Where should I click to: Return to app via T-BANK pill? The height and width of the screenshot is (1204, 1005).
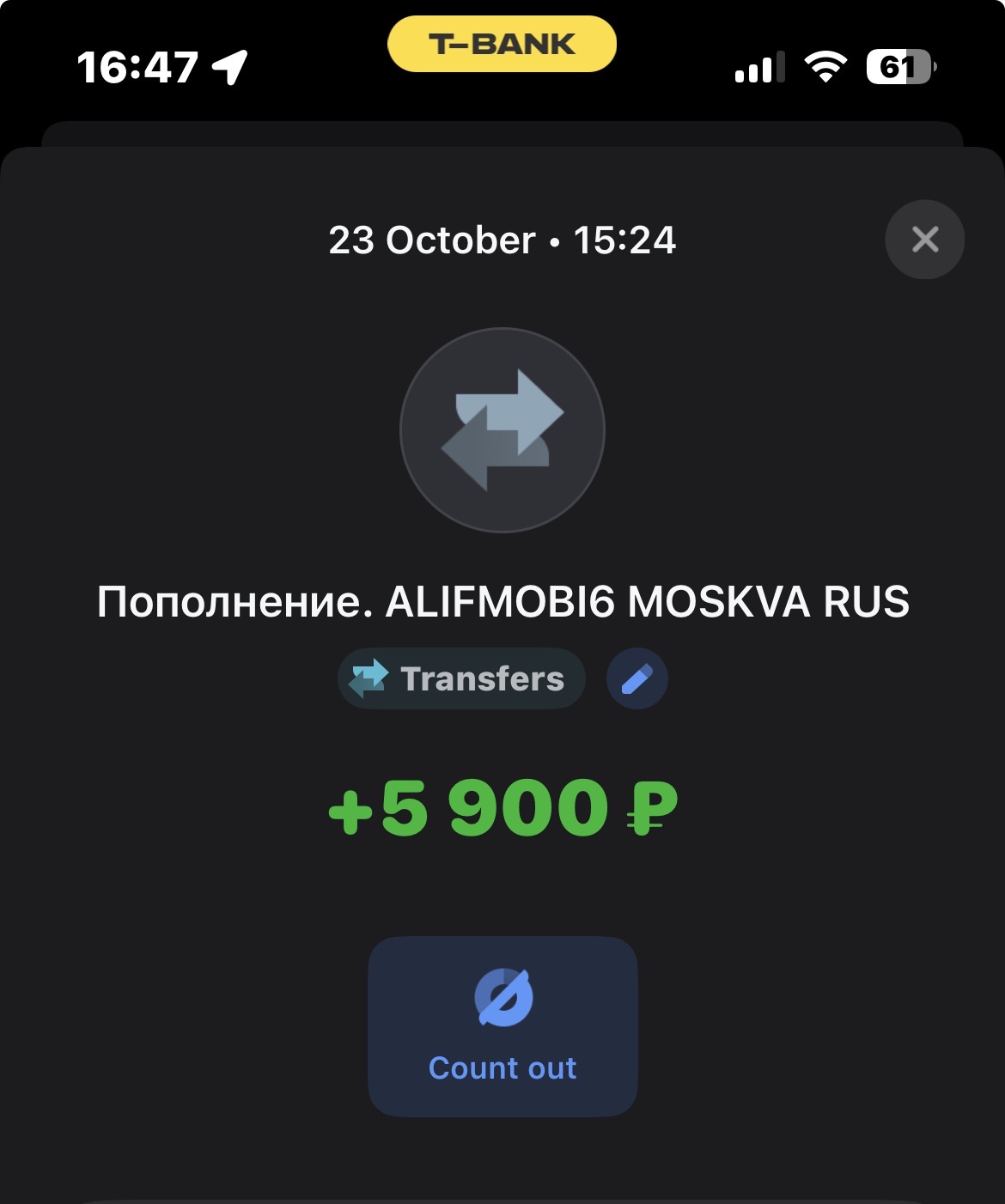coord(502,44)
